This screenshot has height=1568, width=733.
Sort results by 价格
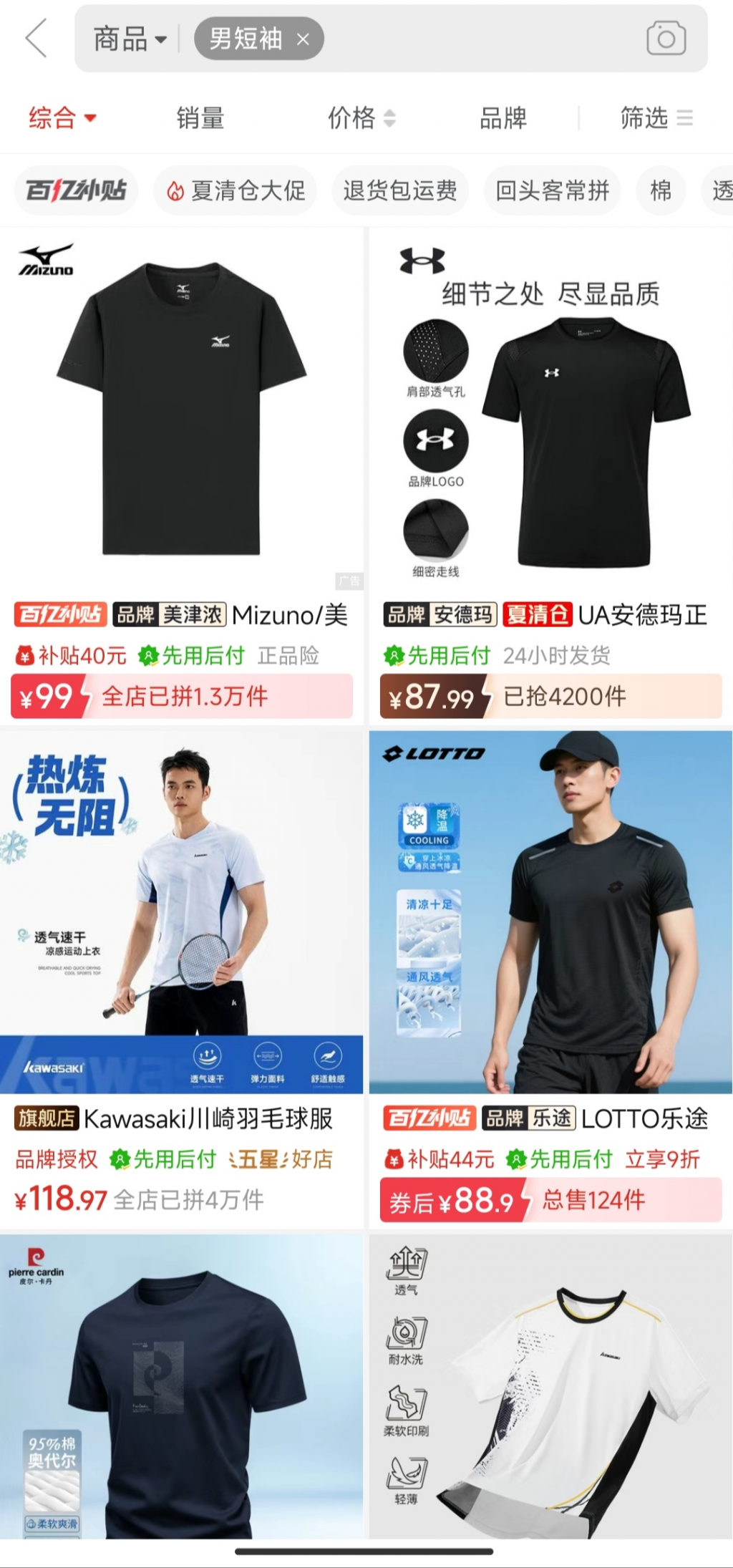tap(361, 117)
